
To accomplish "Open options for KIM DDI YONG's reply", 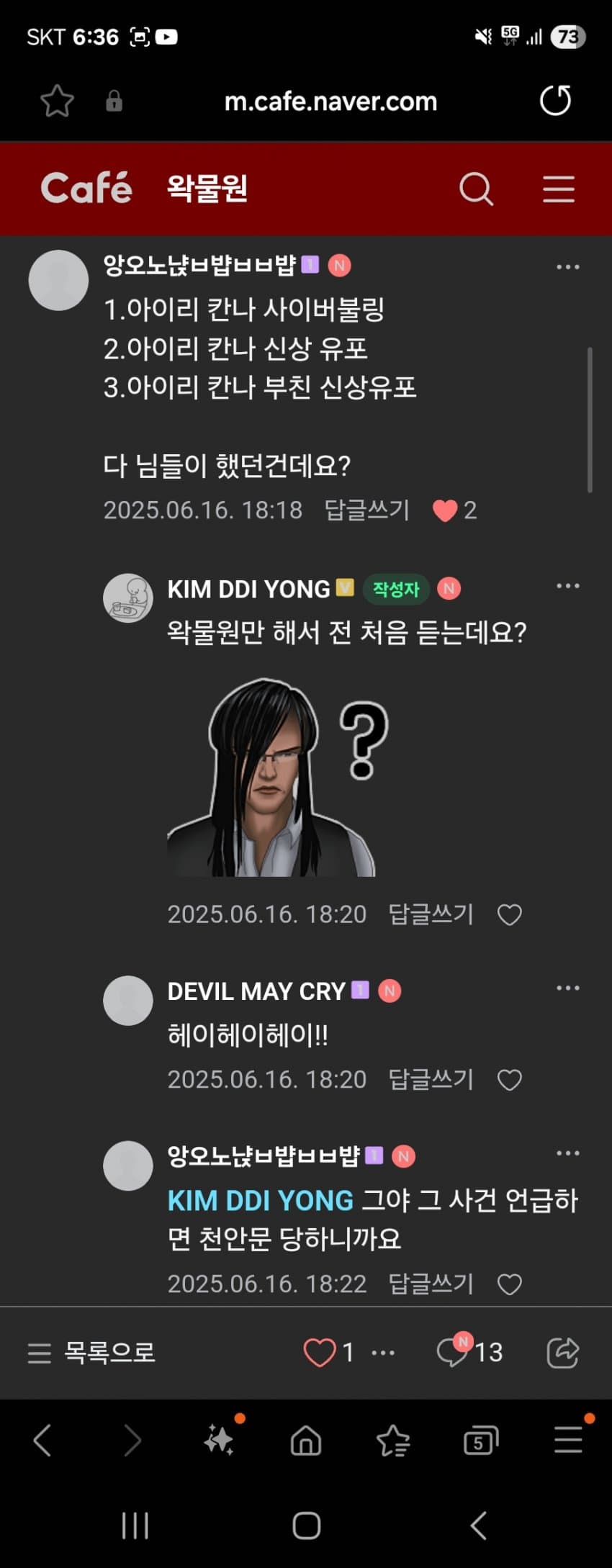I will click(x=567, y=586).
